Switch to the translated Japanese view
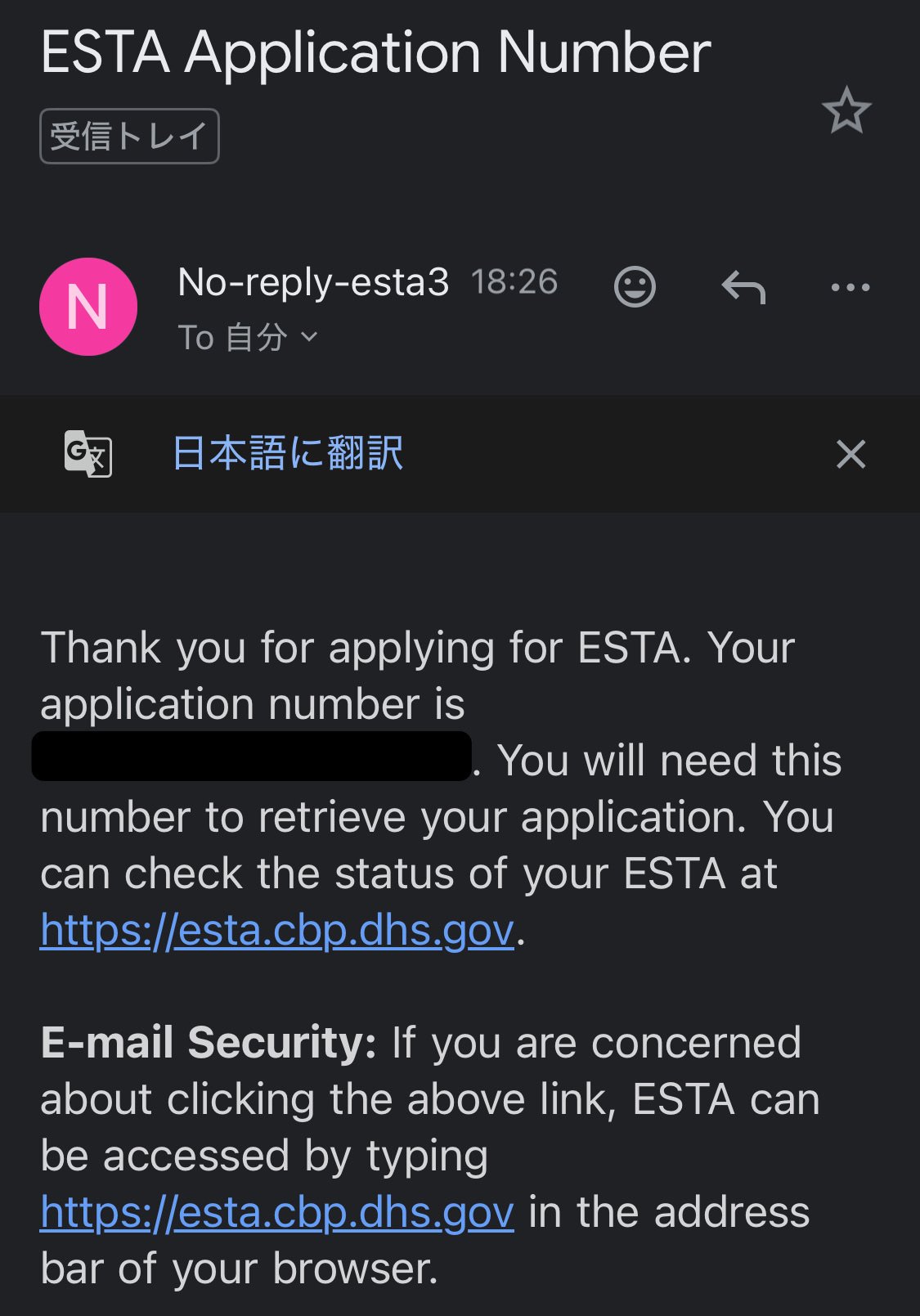The width and height of the screenshot is (920, 1316). pos(286,454)
